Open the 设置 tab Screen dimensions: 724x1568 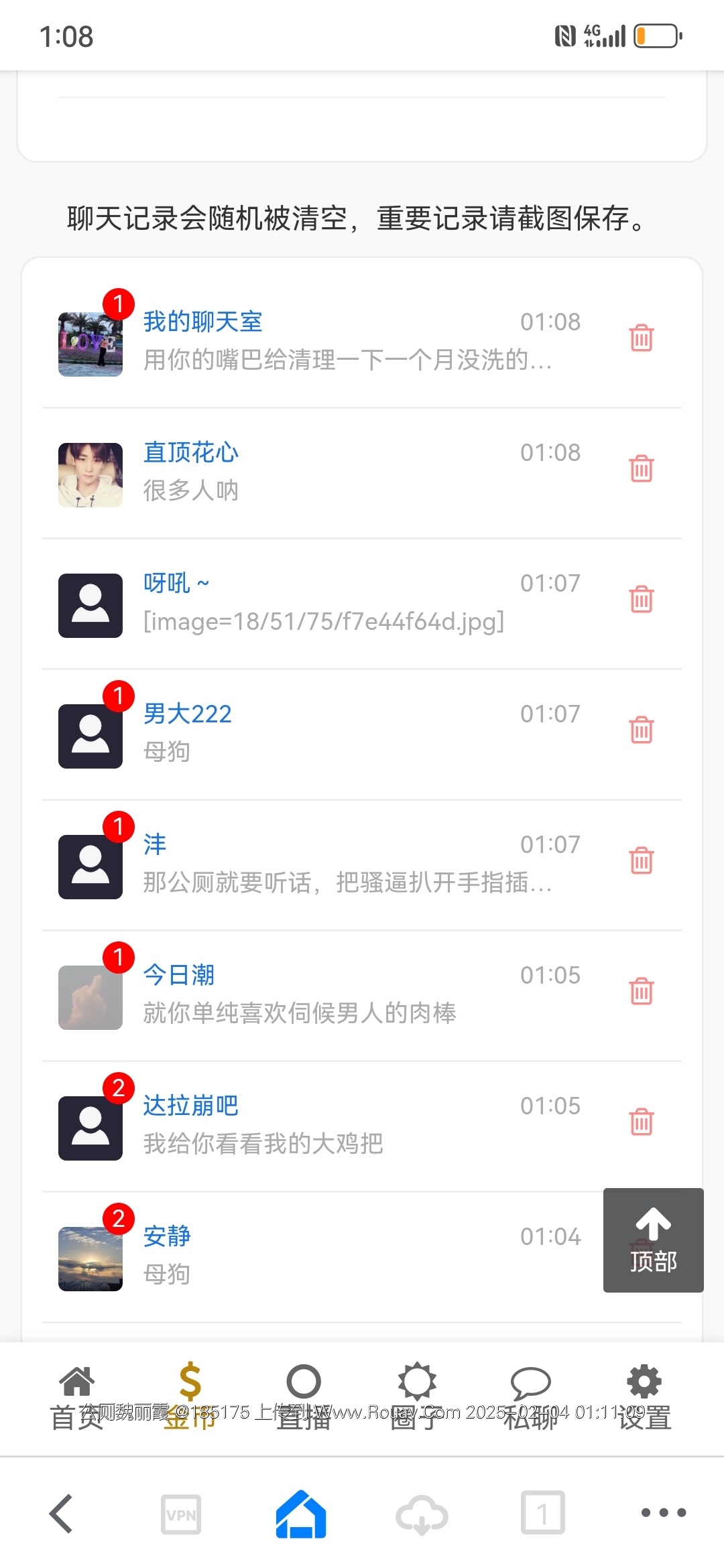[x=644, y=1396]
